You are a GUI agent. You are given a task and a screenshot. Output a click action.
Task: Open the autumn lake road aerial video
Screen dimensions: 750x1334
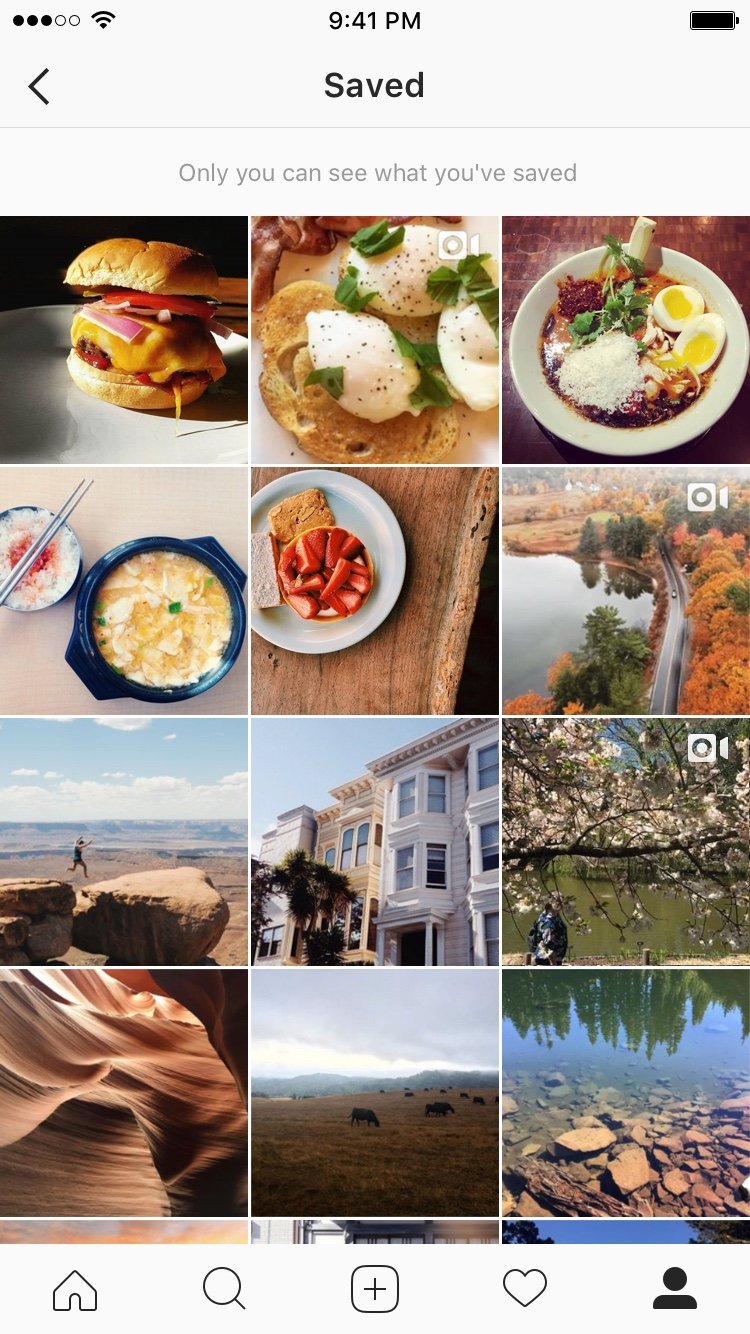point(626,591)
